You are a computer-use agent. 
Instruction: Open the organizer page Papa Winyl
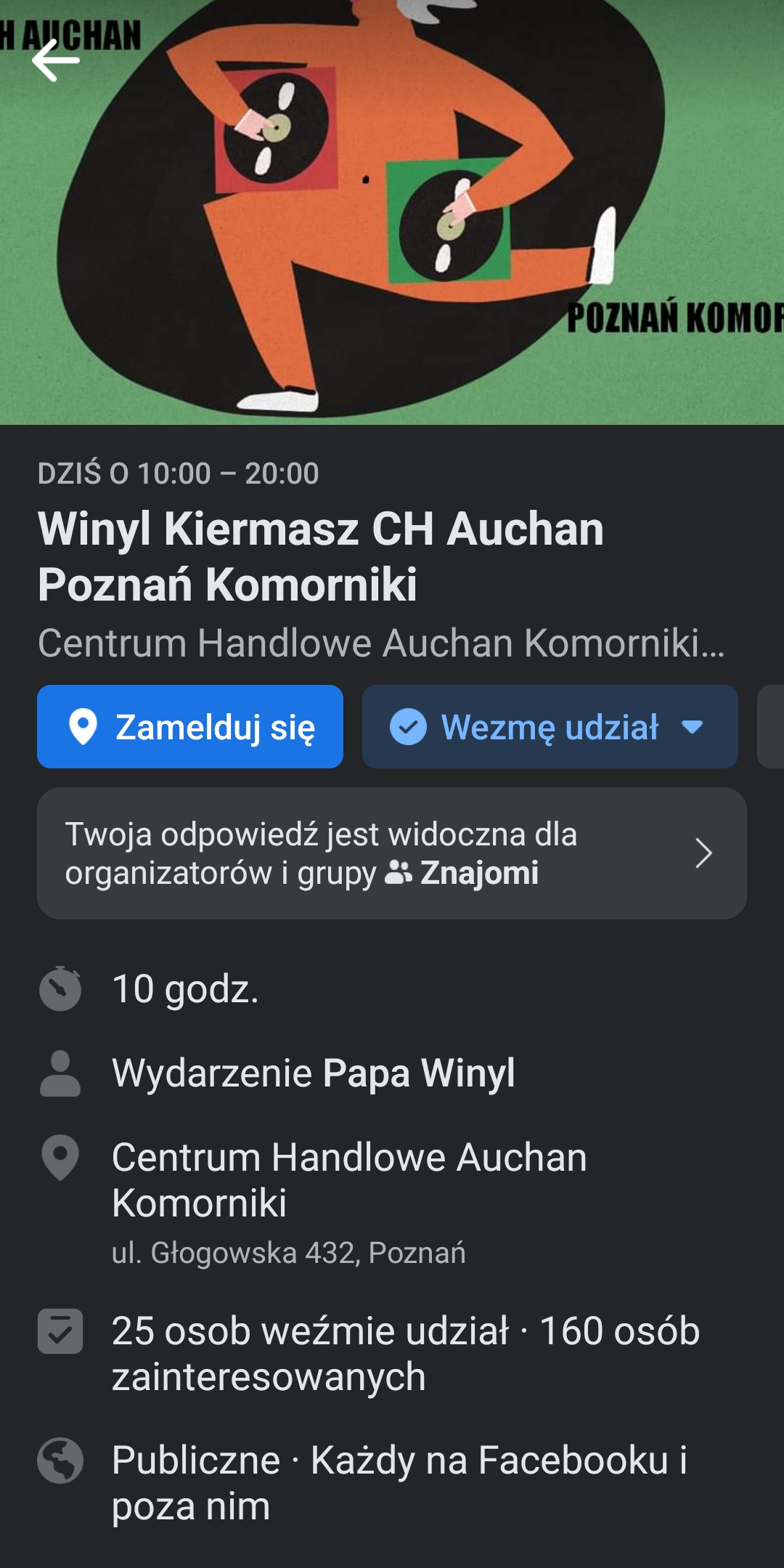click(418, 1073)
